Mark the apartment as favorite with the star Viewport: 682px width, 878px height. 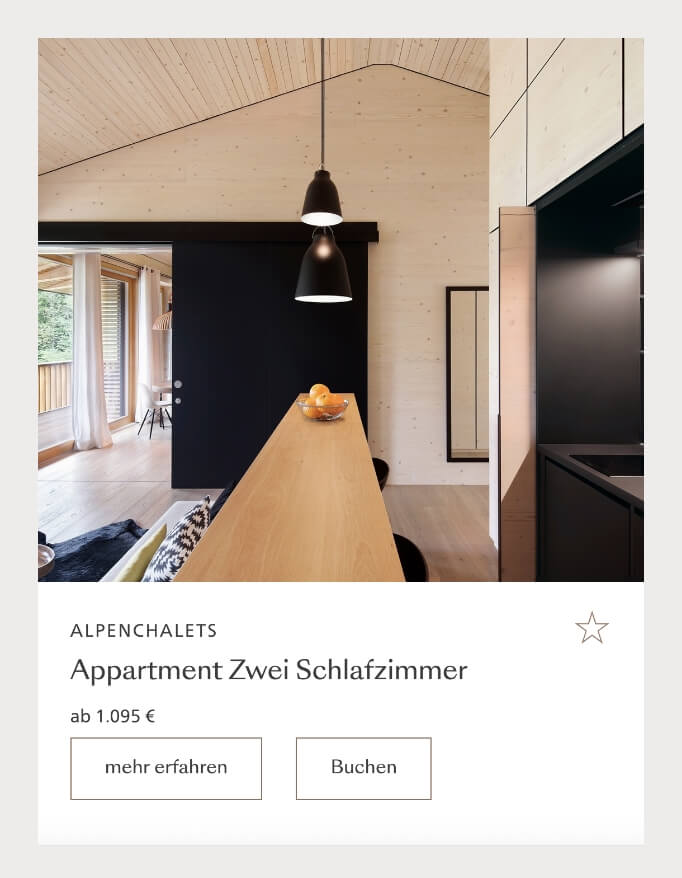click(x=592, y=628)
